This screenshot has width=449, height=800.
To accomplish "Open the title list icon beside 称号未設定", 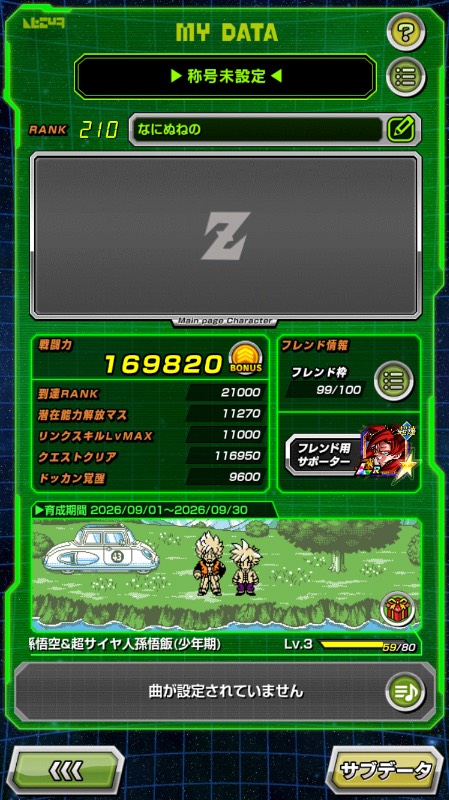I will (406, 77).
